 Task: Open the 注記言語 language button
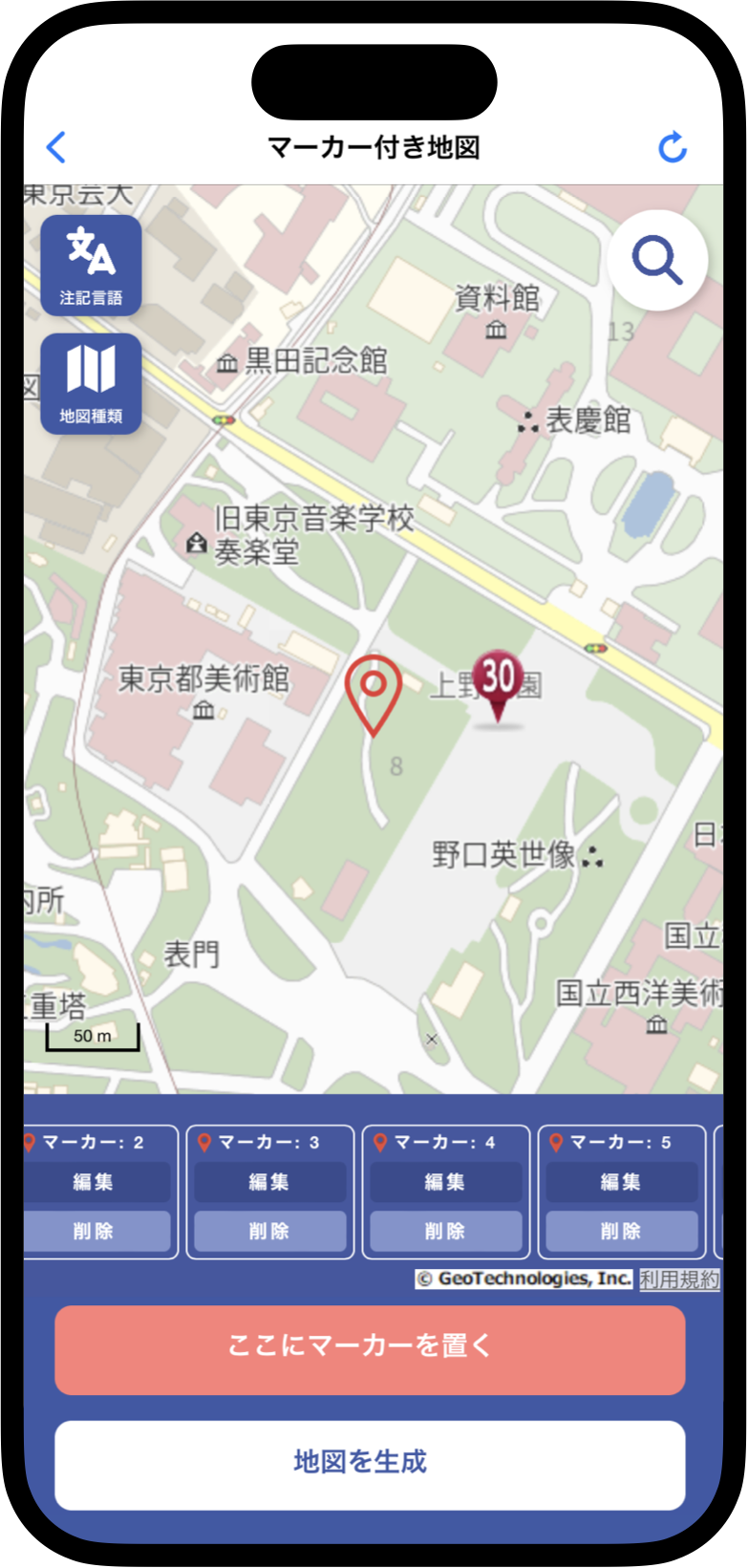pos(91,266)
